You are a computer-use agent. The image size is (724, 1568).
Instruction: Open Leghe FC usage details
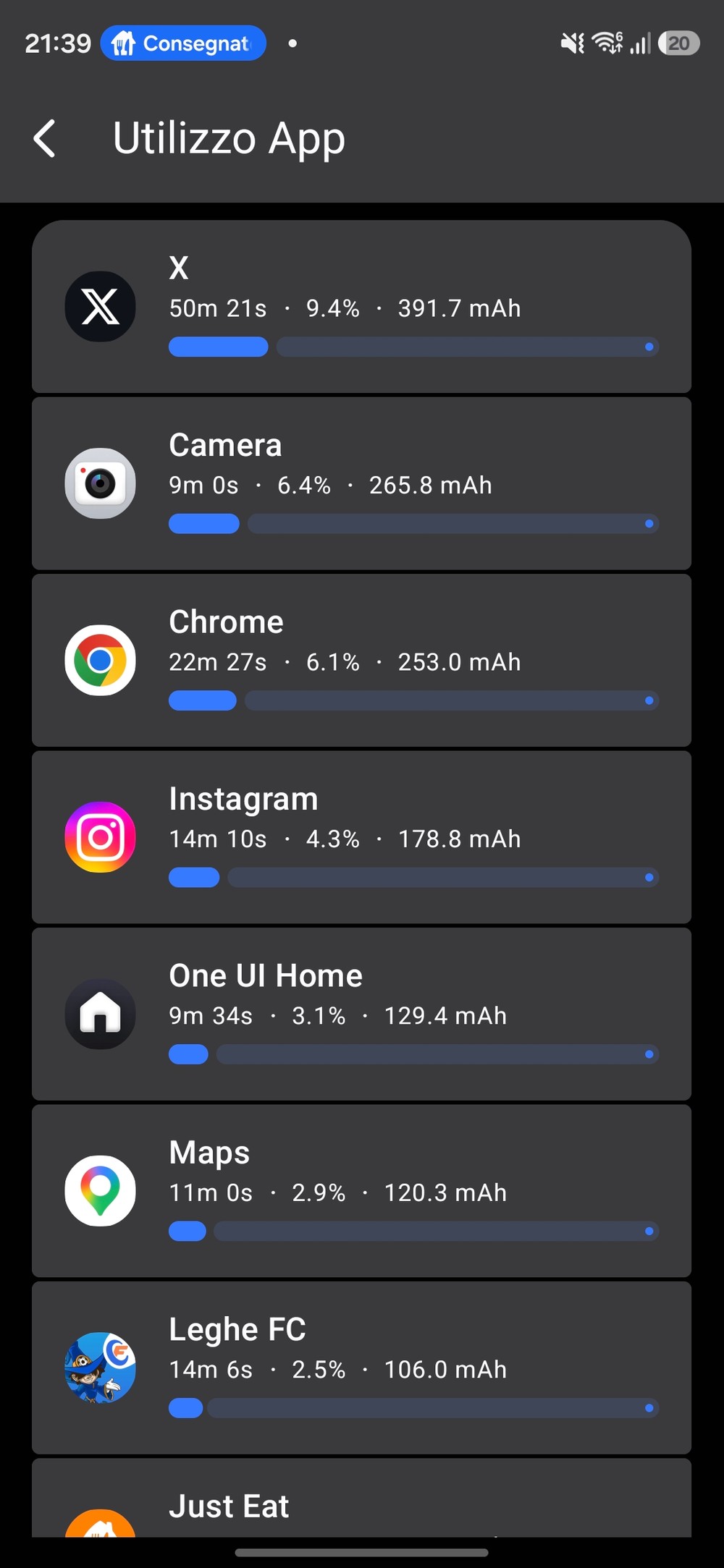[361, 1368]
